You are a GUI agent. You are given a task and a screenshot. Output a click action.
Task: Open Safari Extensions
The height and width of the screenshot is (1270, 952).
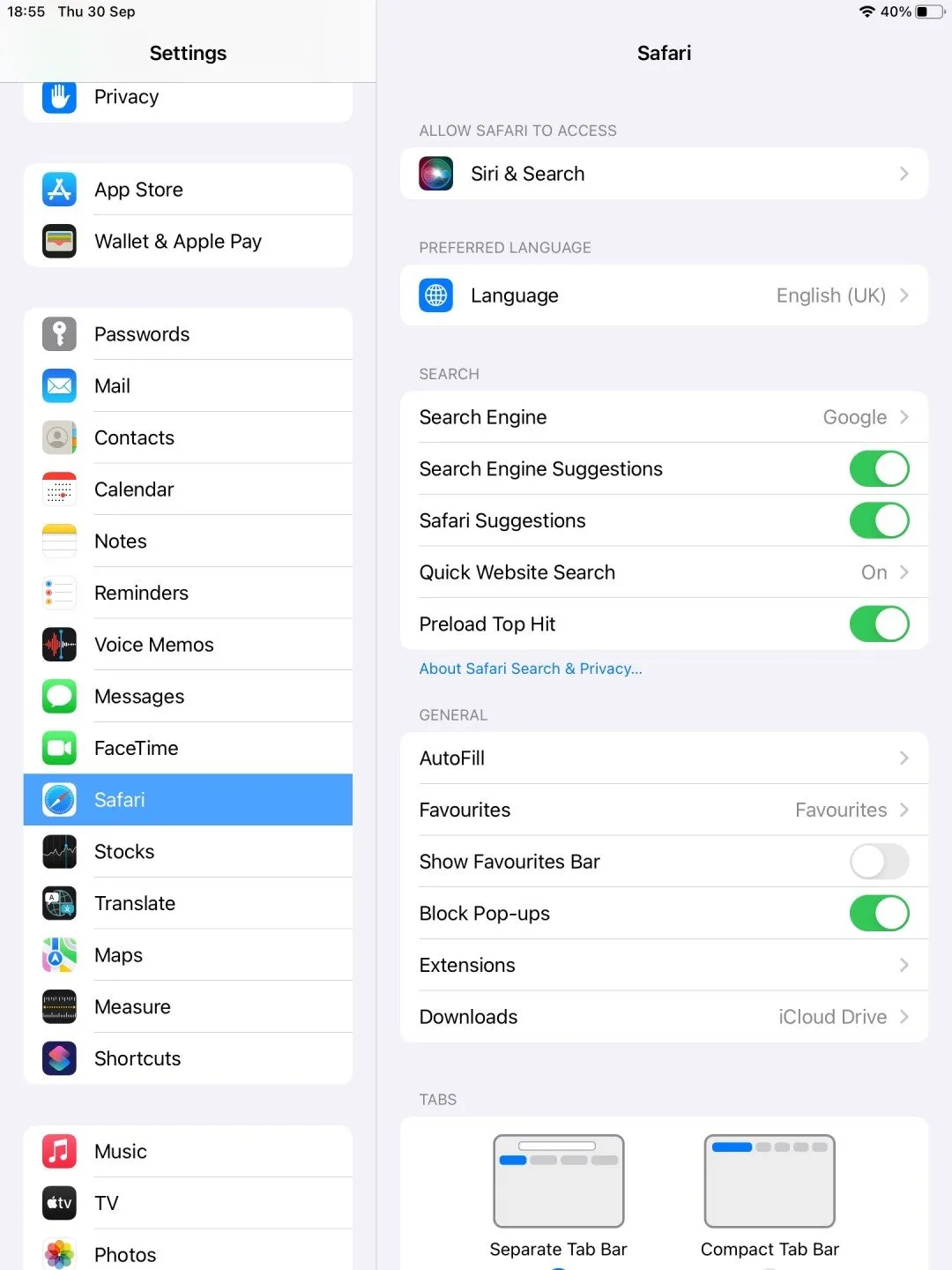(x=663, y=965)
